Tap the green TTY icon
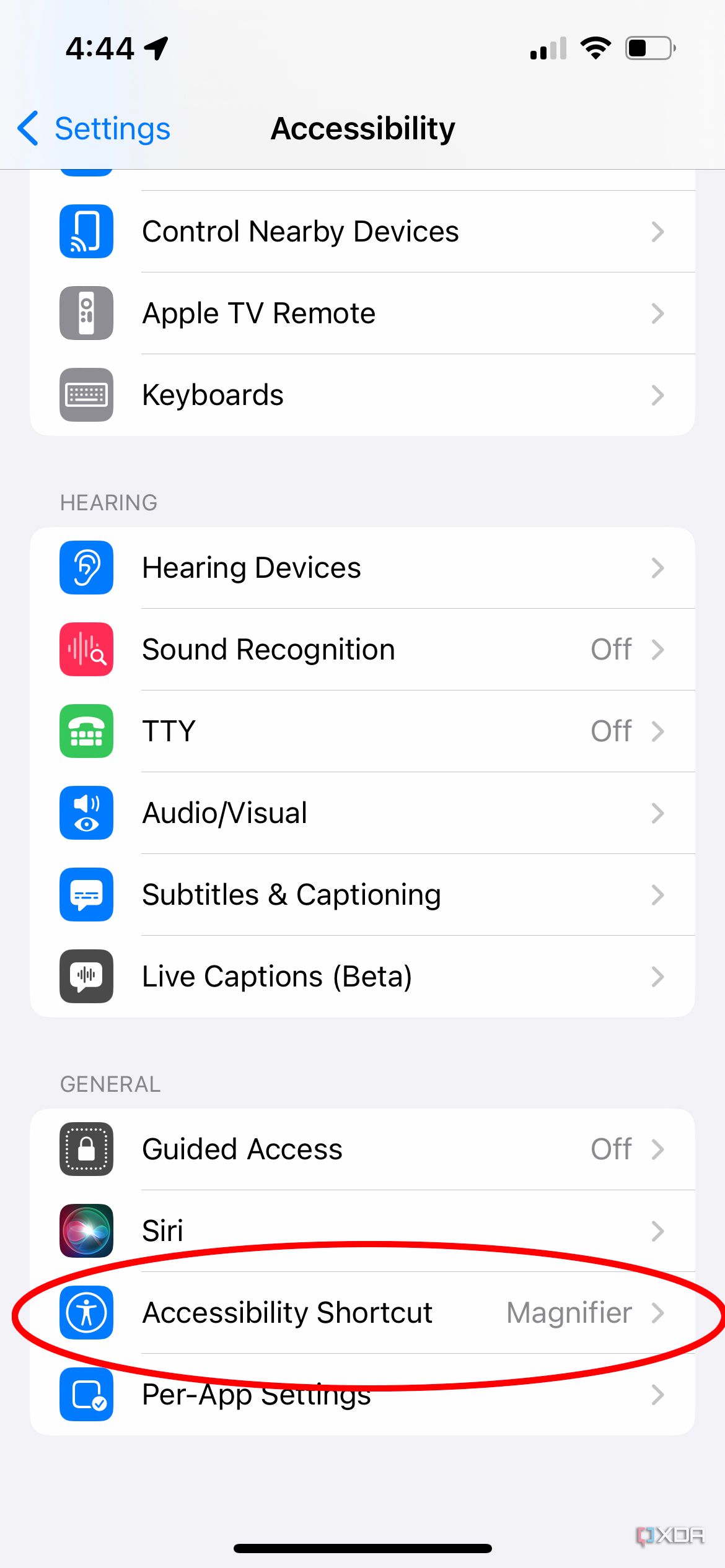 click(x=86, y=731)
